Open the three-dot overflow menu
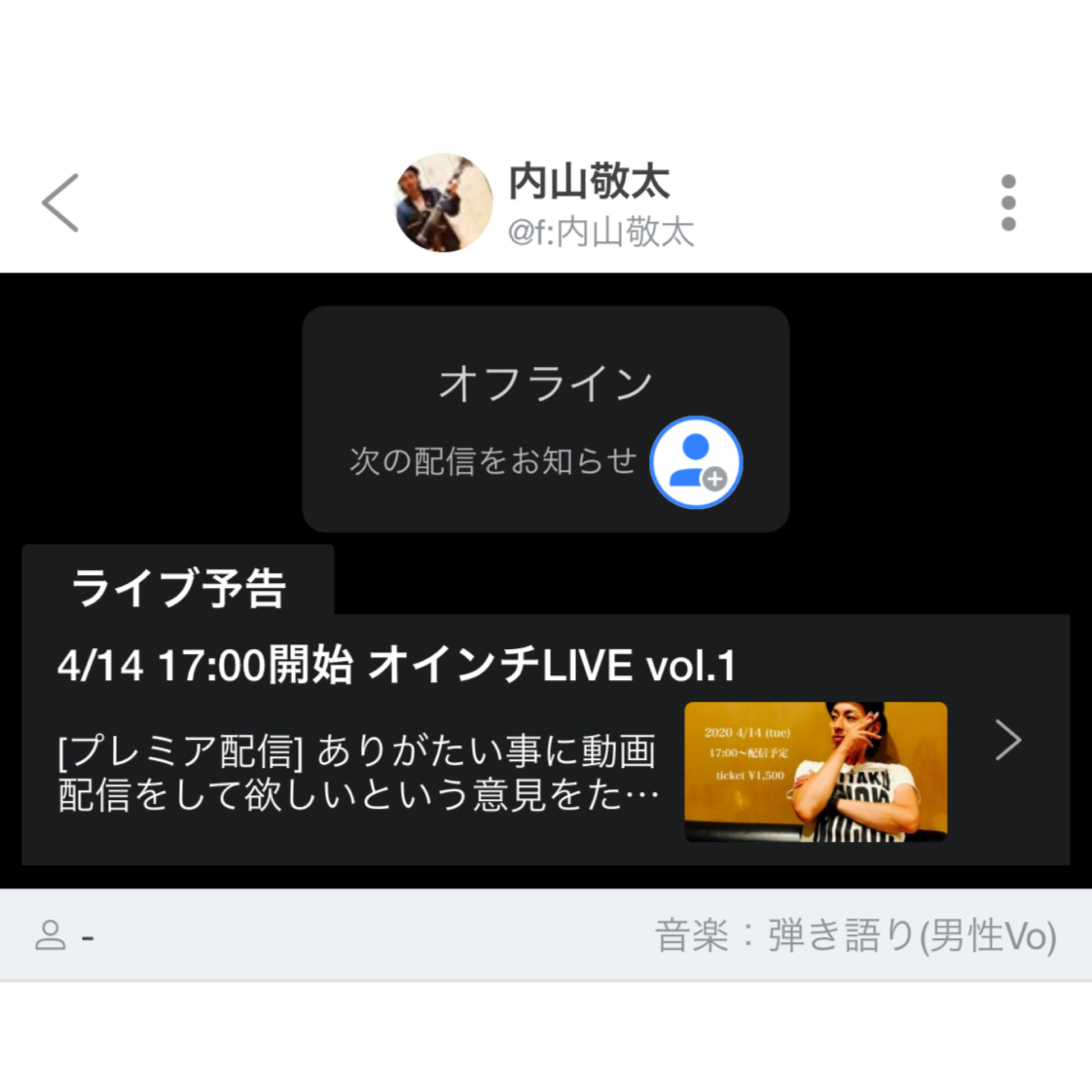The width and height of the screenshot is (1092, 1092). tap(1008, 203)
